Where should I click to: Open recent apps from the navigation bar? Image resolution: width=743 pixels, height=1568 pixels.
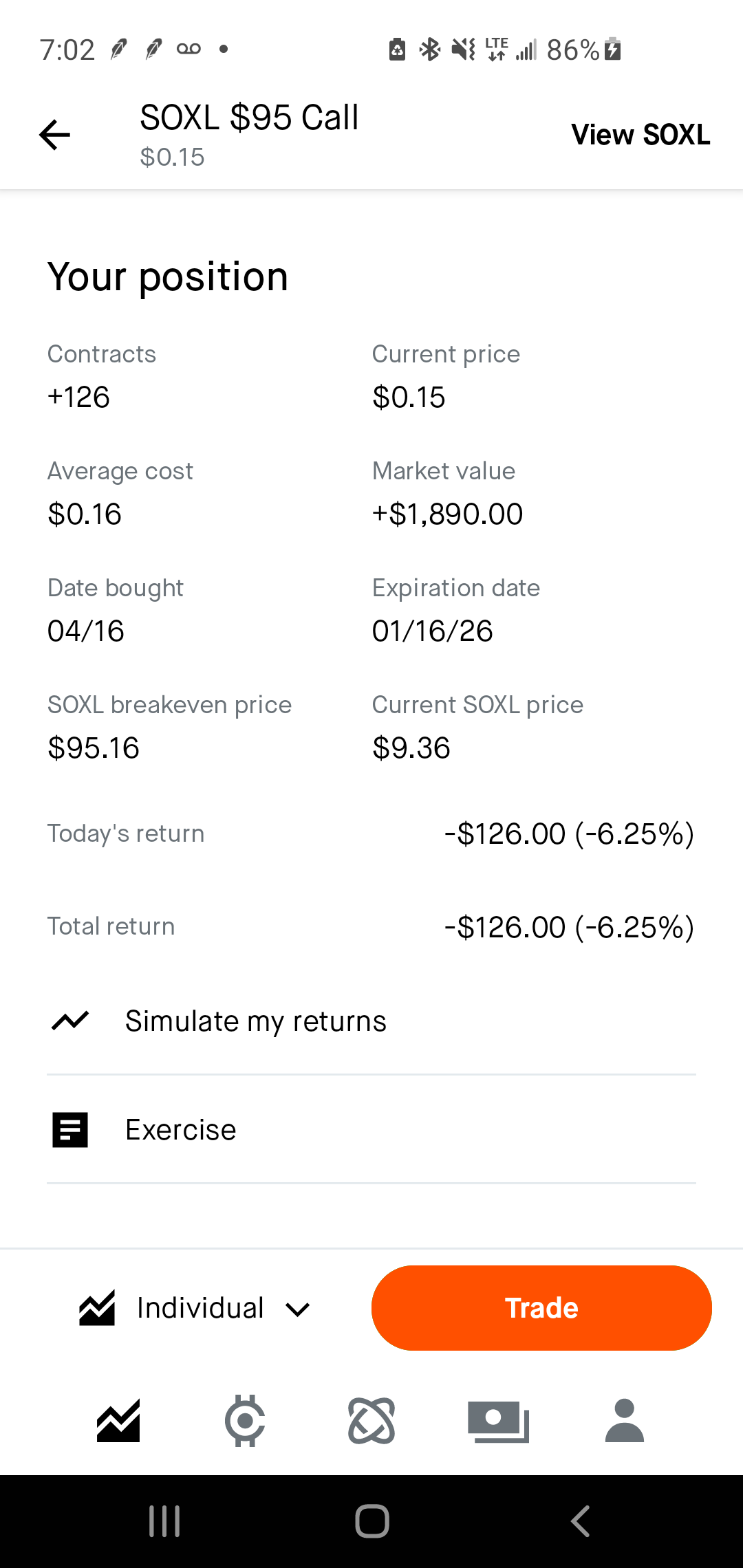point(164,1521)
